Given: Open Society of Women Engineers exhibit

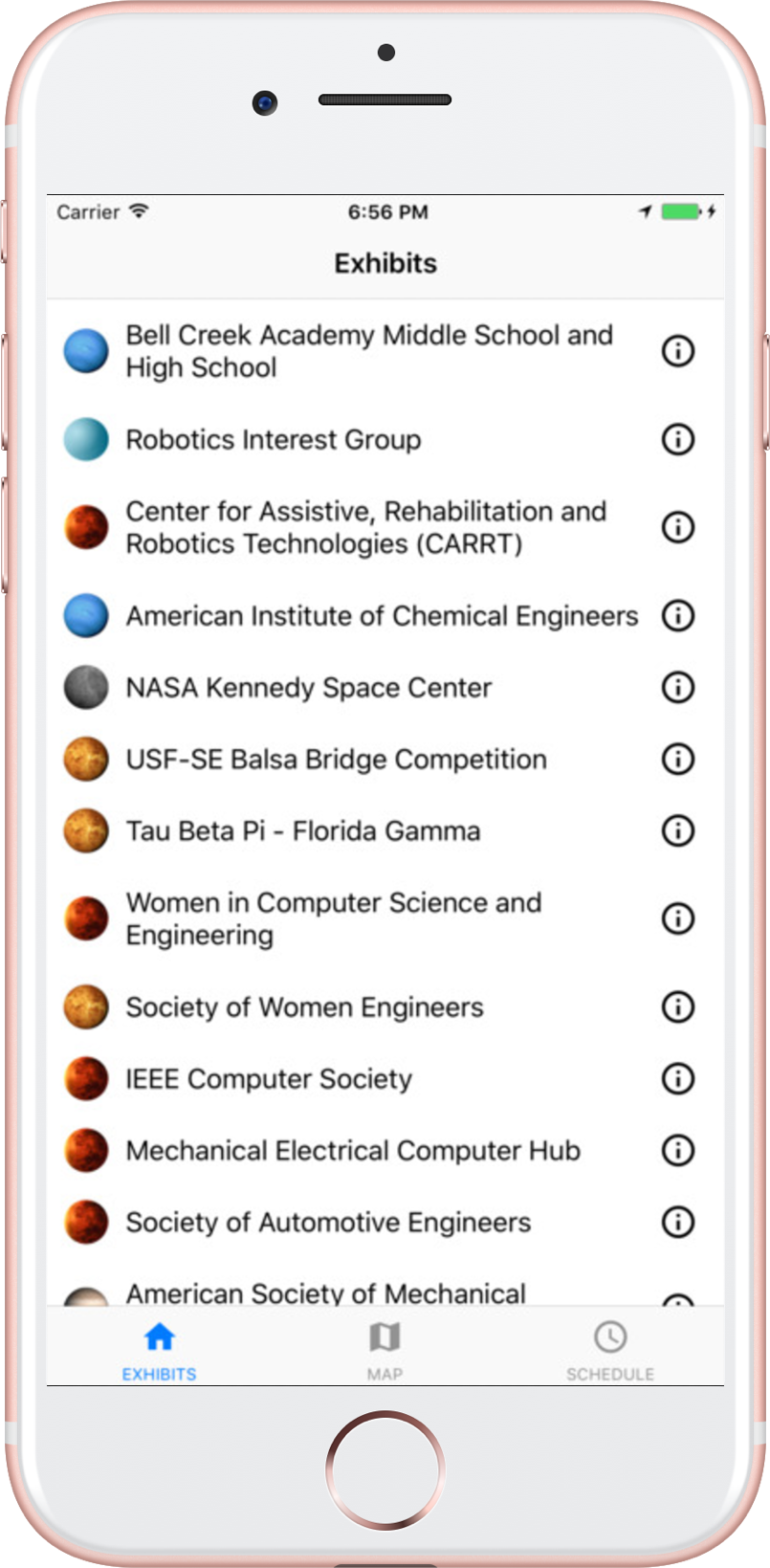Looking at the screenshot, I should pyautogui.click(x=385, y=1006).
